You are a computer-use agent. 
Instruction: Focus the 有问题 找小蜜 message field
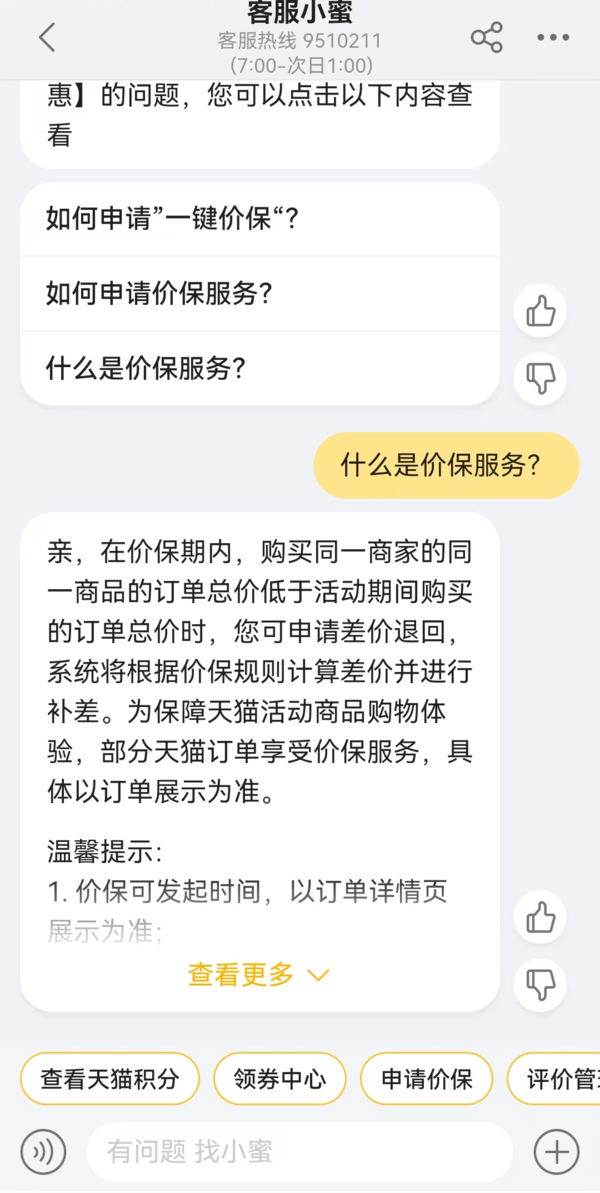point(300,1151)
